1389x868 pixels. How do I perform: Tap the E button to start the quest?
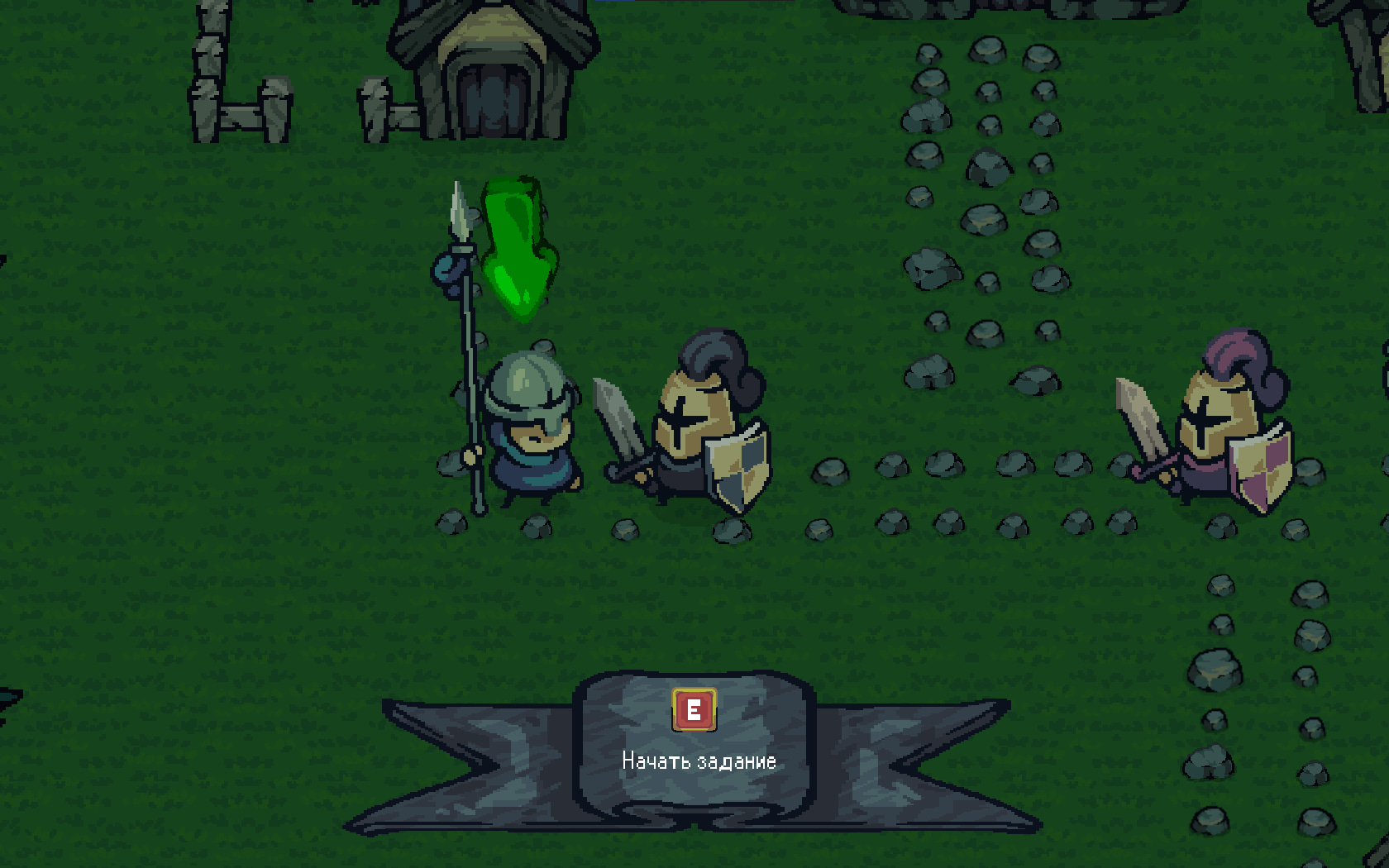[x=694, y=710]
